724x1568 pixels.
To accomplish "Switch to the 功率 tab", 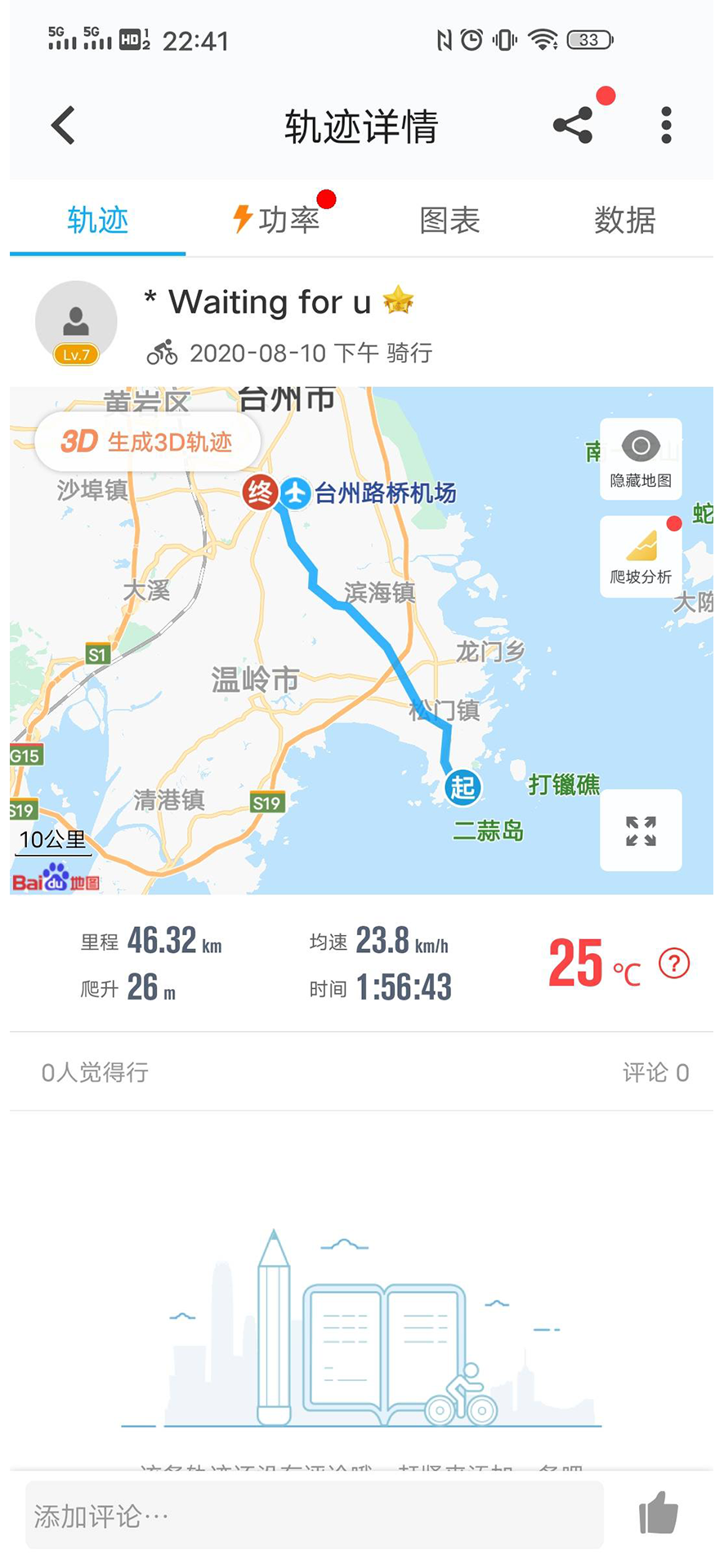I will (276, 220).
